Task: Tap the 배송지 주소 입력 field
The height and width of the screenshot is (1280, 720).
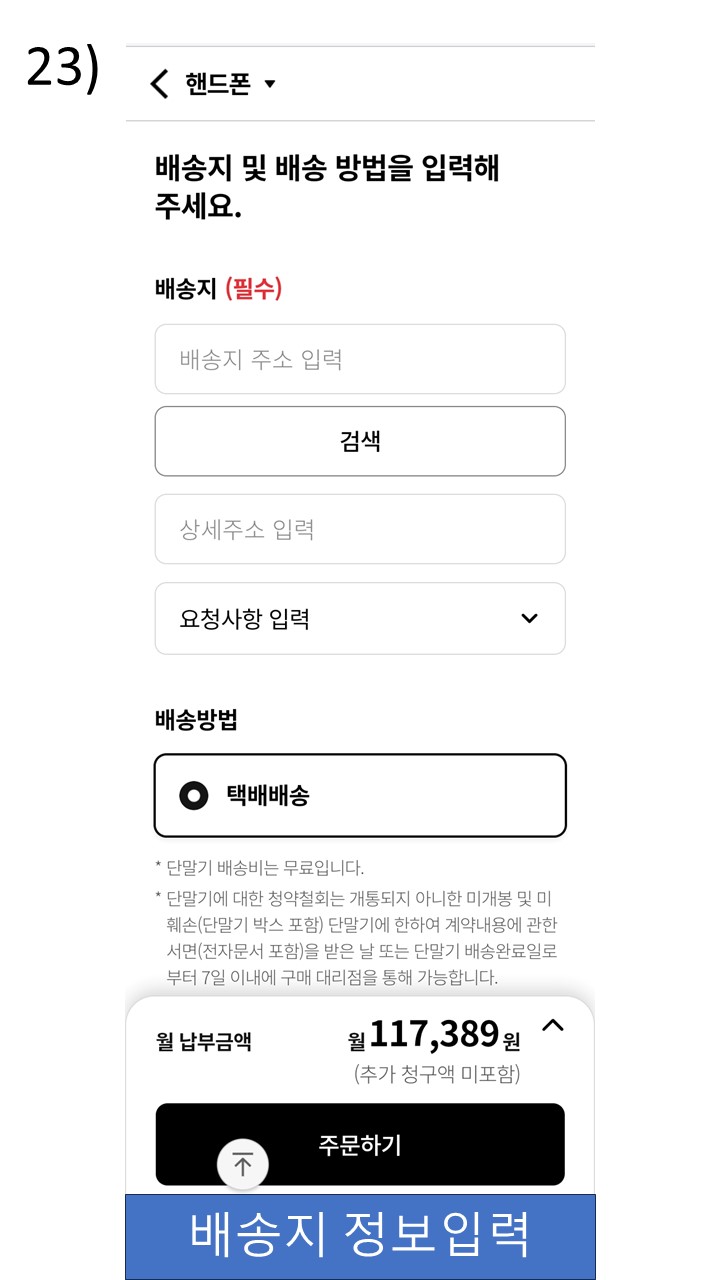Action: click(x=360, y=359)
